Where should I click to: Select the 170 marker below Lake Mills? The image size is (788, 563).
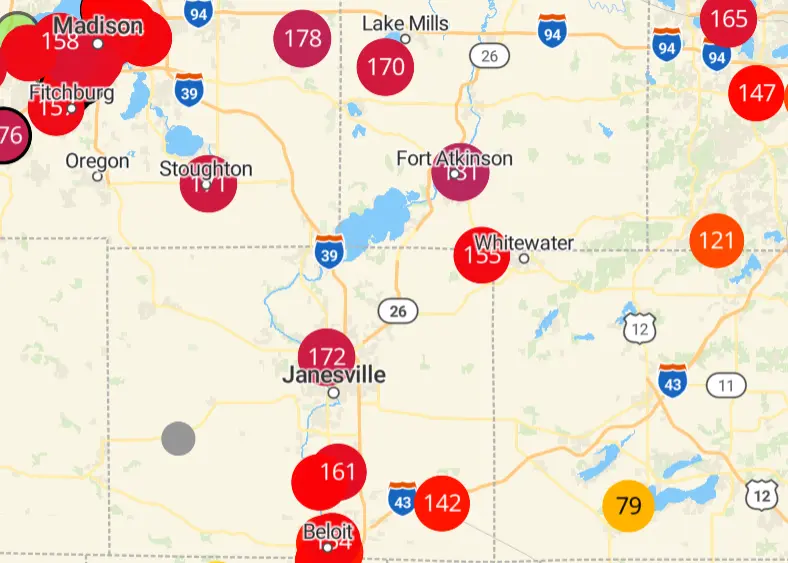point(386,67)
